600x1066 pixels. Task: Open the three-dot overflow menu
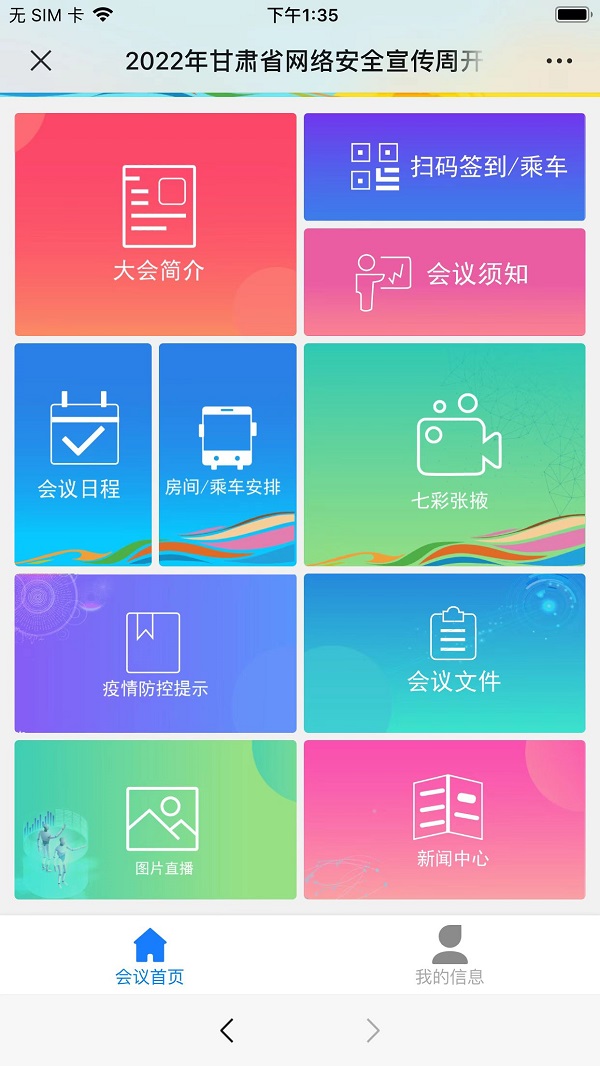tap(559, 61)
